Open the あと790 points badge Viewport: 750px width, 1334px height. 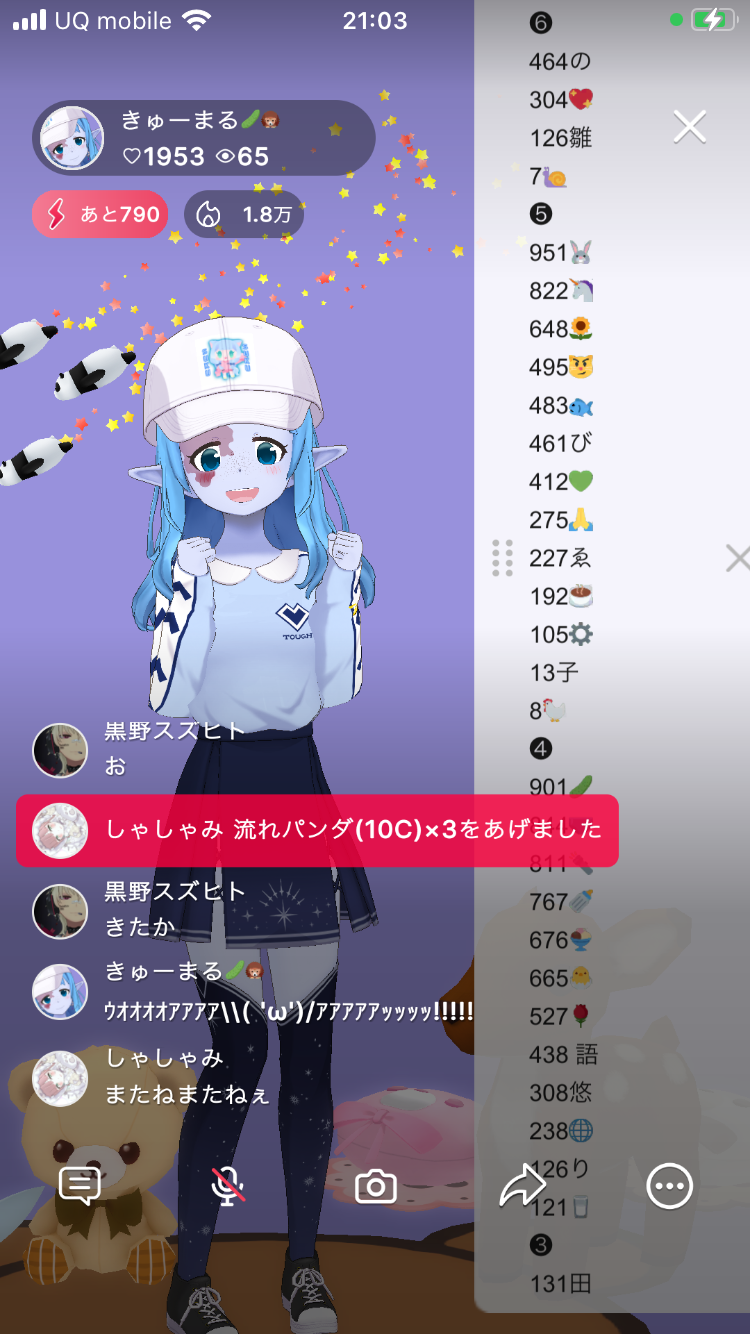(x=100, y=214)
